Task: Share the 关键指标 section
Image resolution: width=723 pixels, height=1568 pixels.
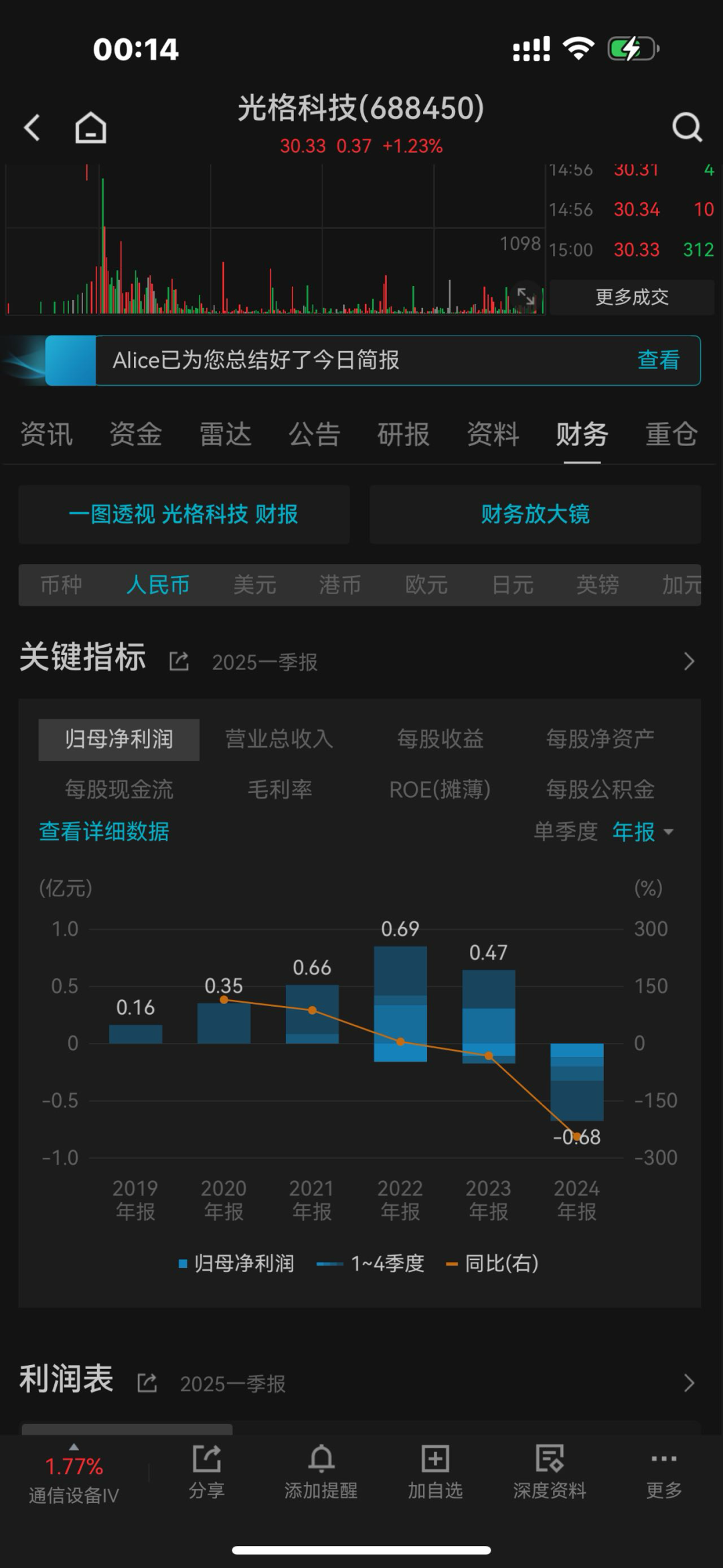Action: [x=179, y=662]
